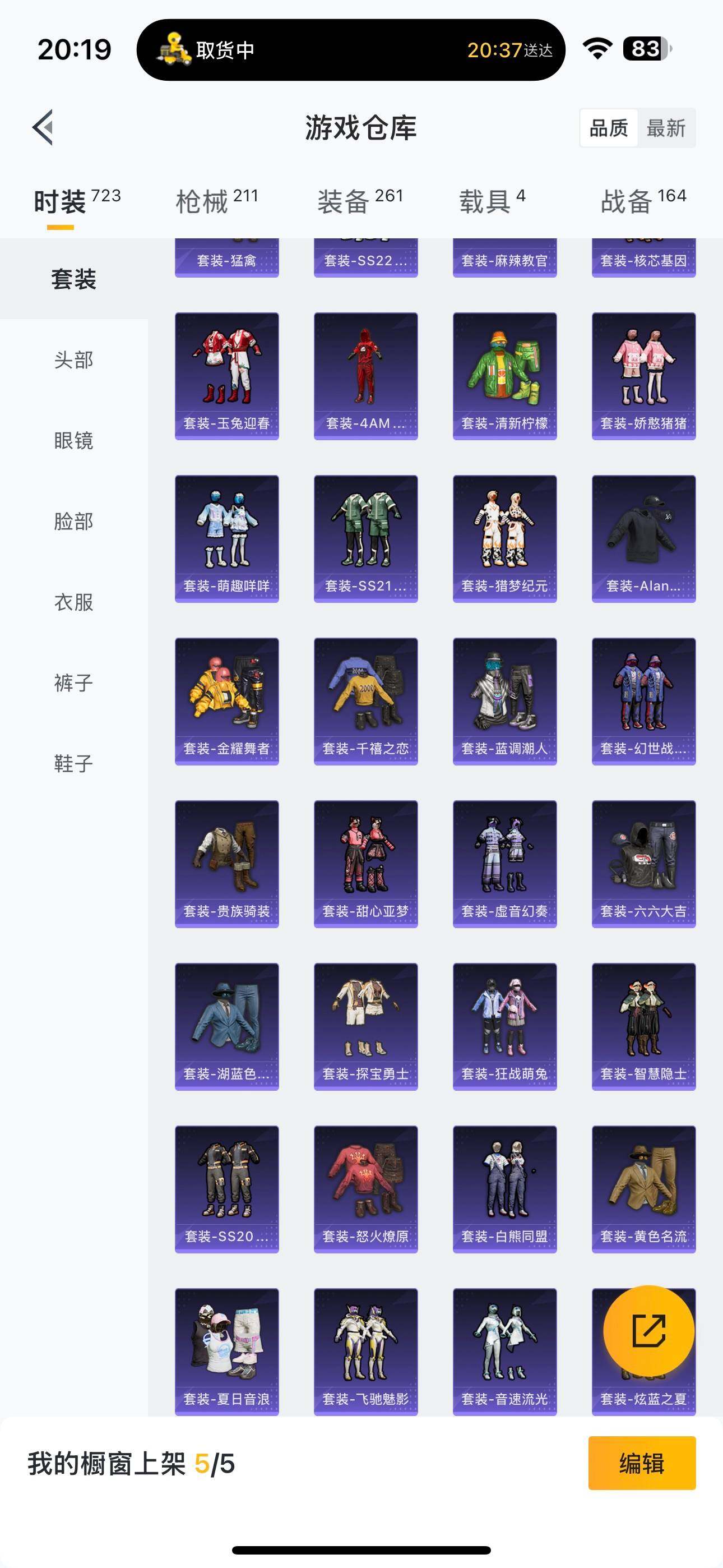
Task: Select the 头部 category
Action: pos(73,359)
